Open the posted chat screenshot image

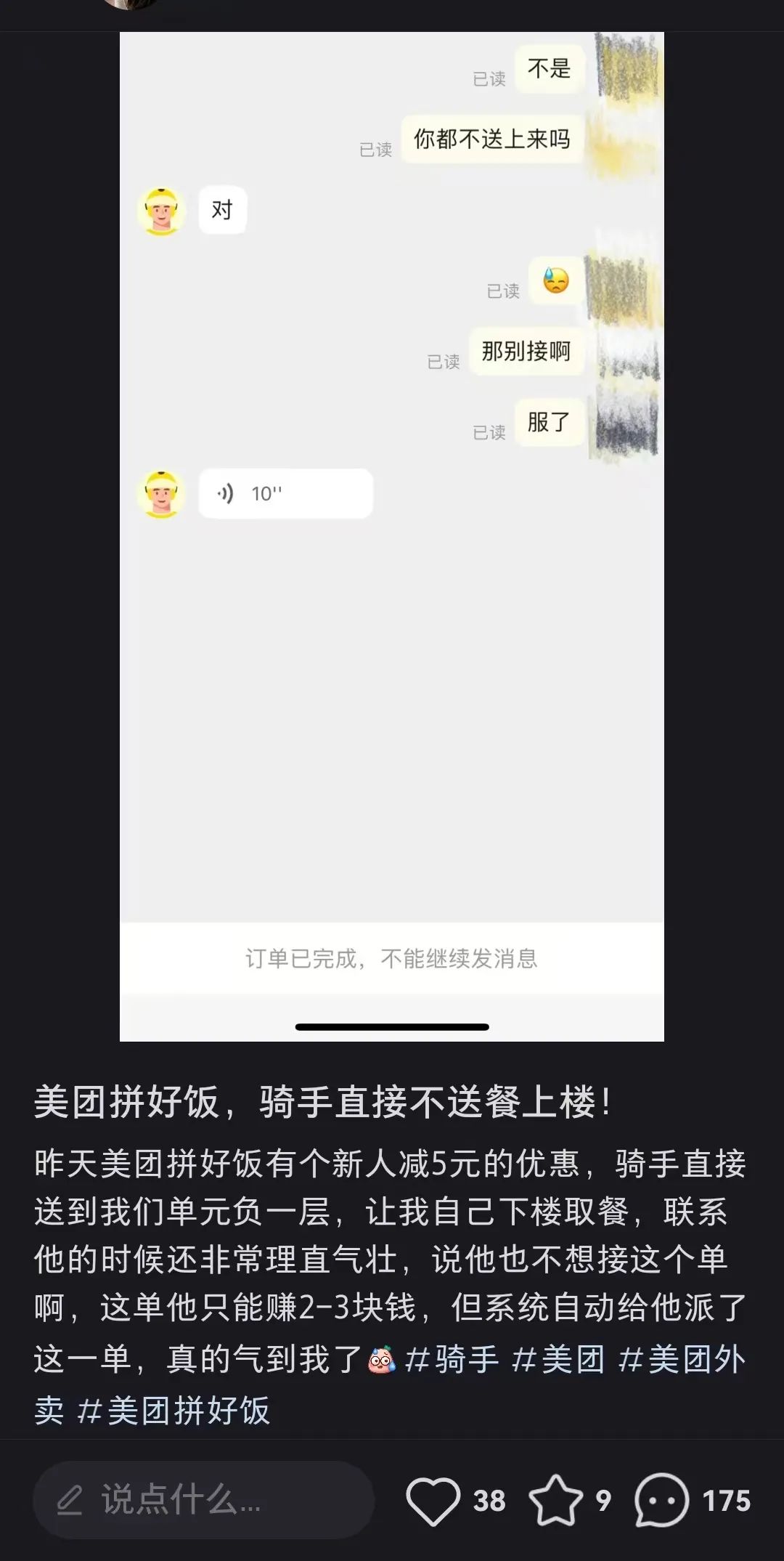[x=391, y=536]
